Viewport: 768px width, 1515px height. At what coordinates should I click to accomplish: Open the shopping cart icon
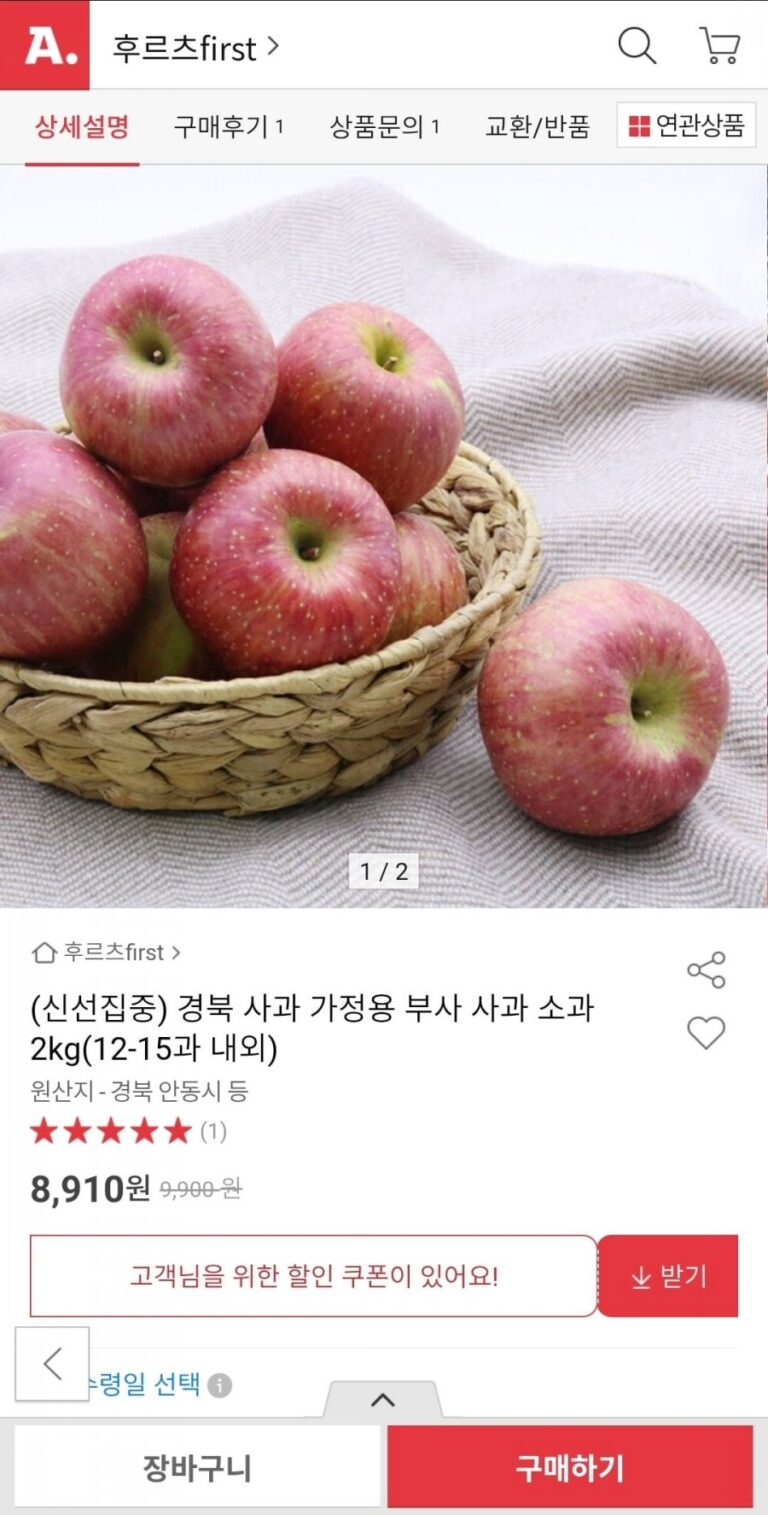[x=719, y=45]
